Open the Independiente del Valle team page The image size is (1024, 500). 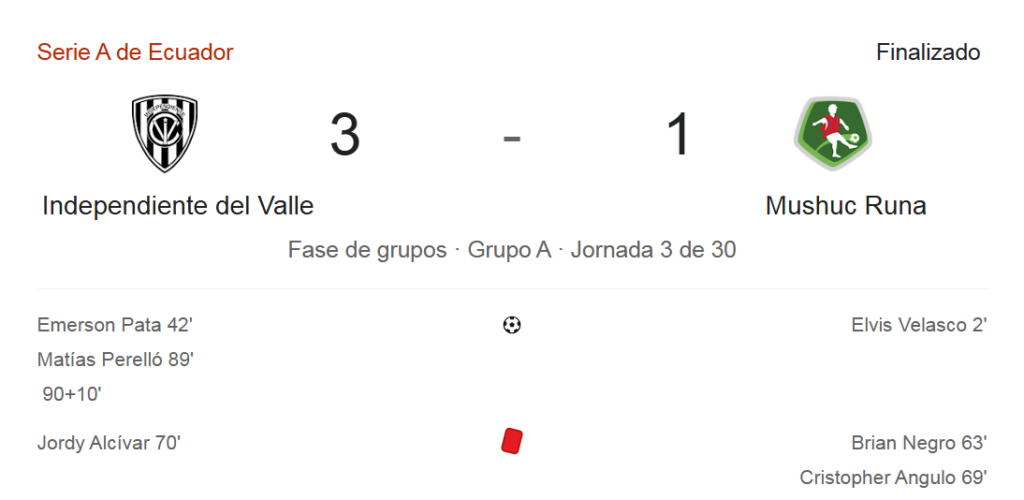178,206
